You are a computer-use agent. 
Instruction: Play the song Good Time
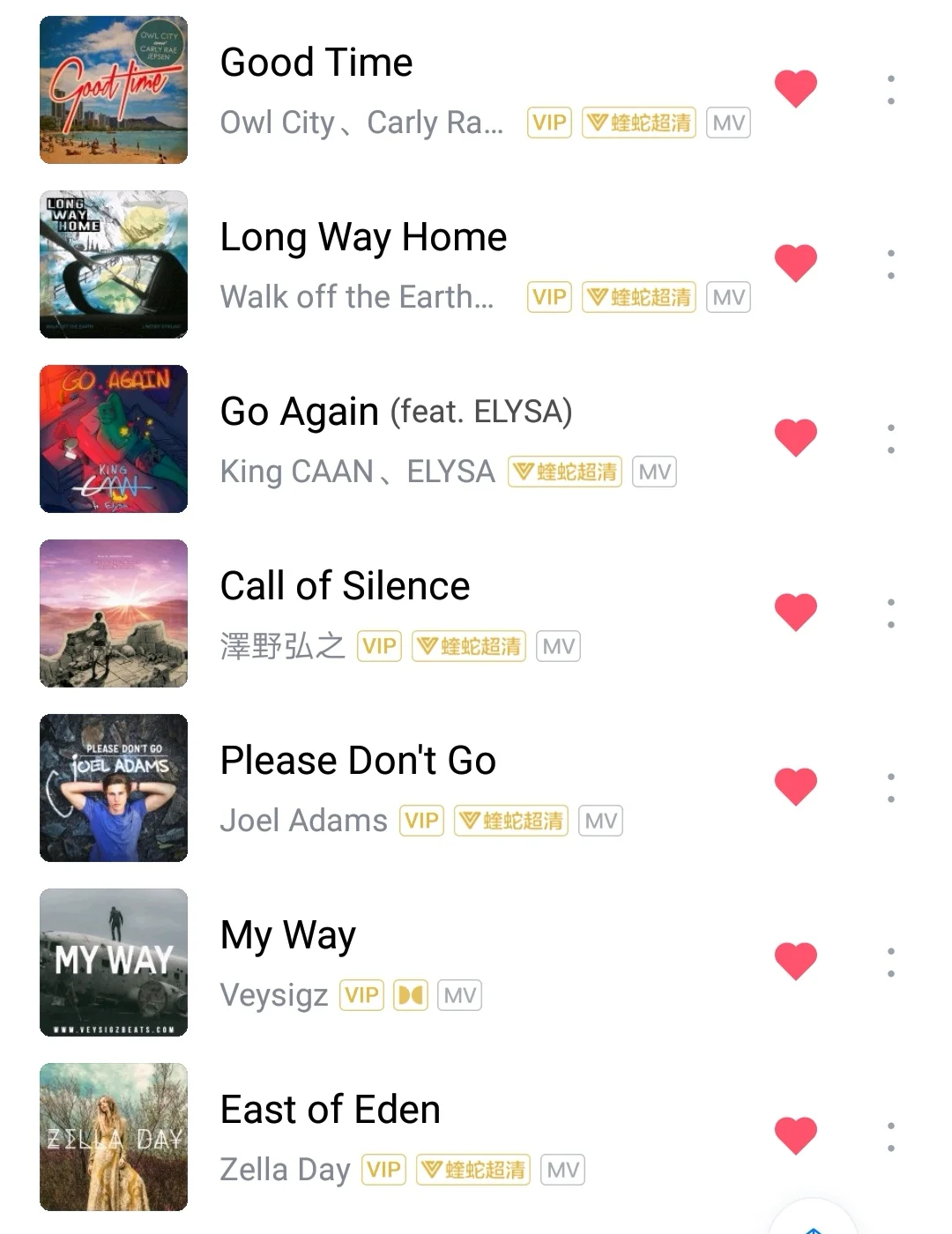click(x=316, y=63)
